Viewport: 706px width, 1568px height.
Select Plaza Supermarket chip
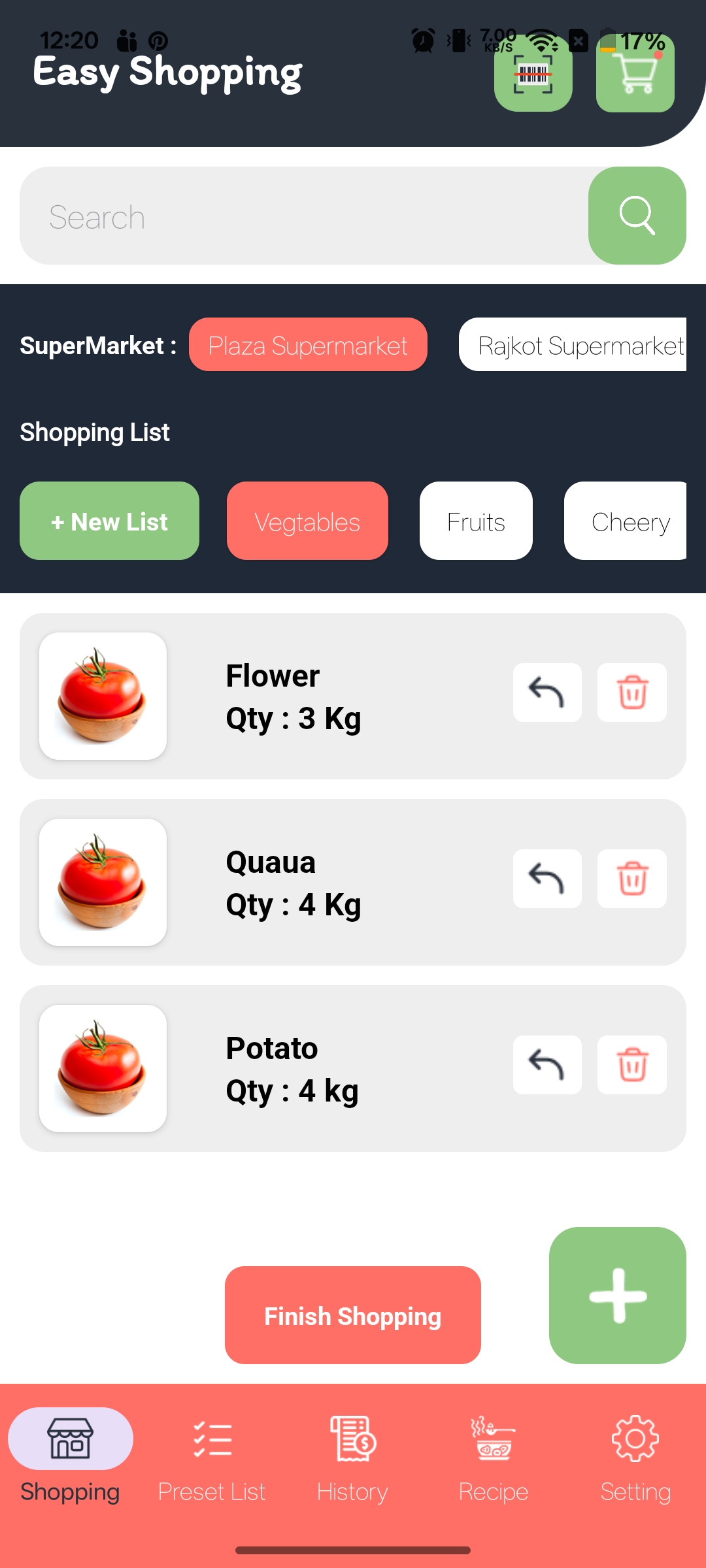tap(308, 344)
